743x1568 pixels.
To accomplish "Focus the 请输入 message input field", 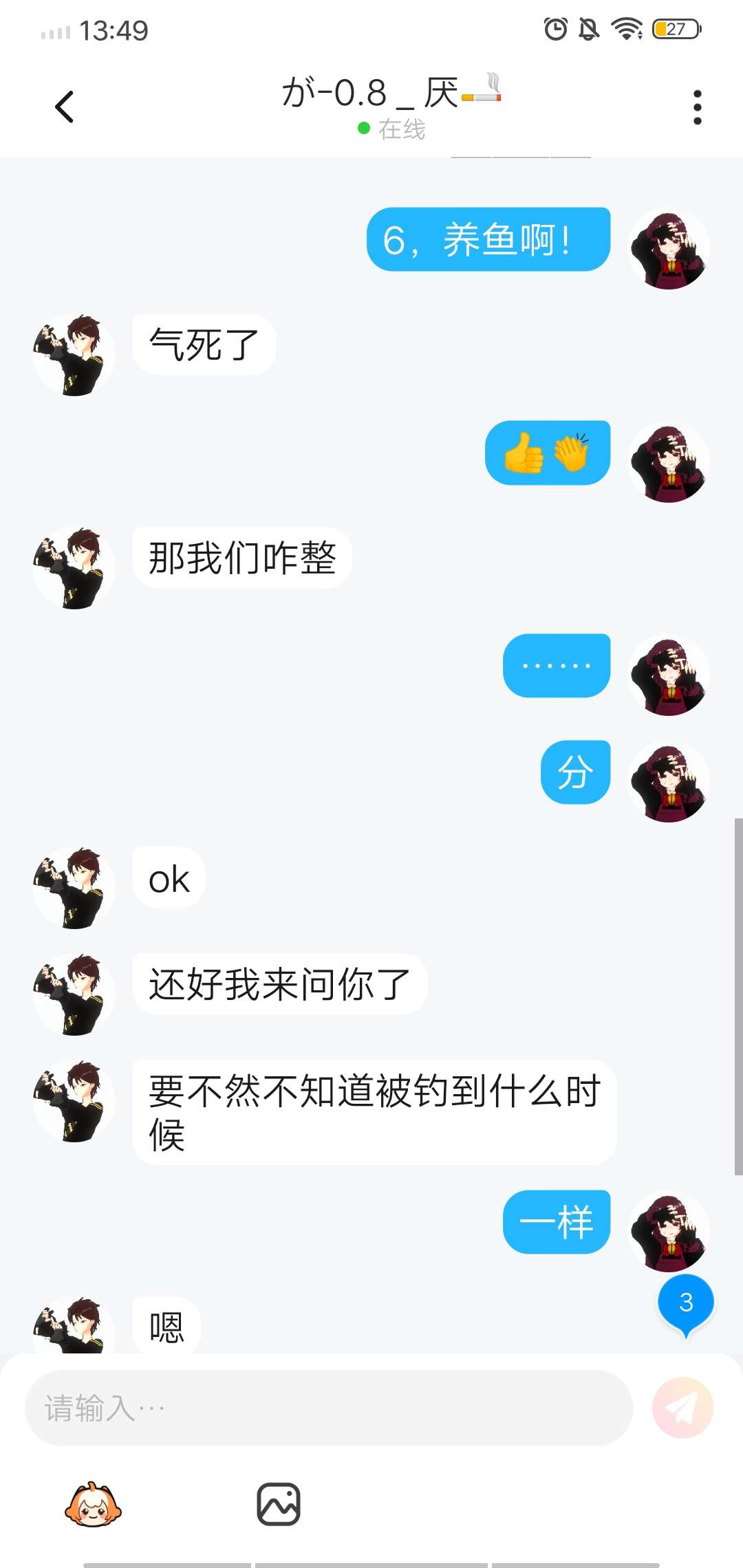I will [328, 1408].
